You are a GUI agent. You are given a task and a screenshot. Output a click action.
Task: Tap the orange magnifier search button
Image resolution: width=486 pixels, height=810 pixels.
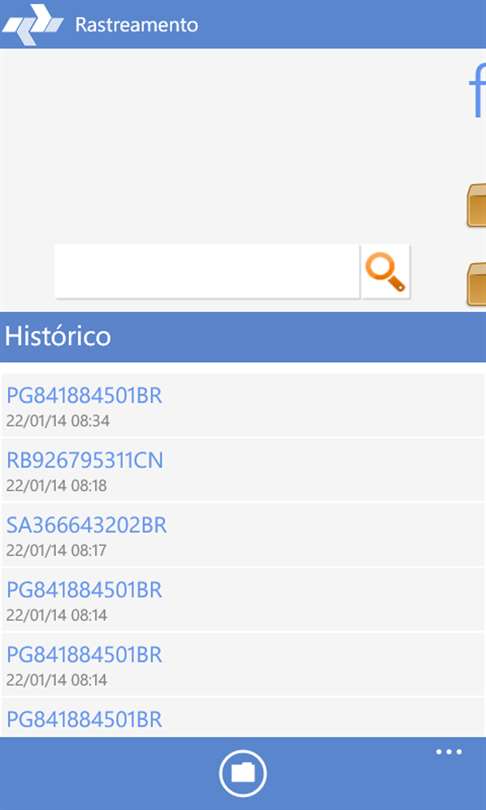[x=385, y=271]
